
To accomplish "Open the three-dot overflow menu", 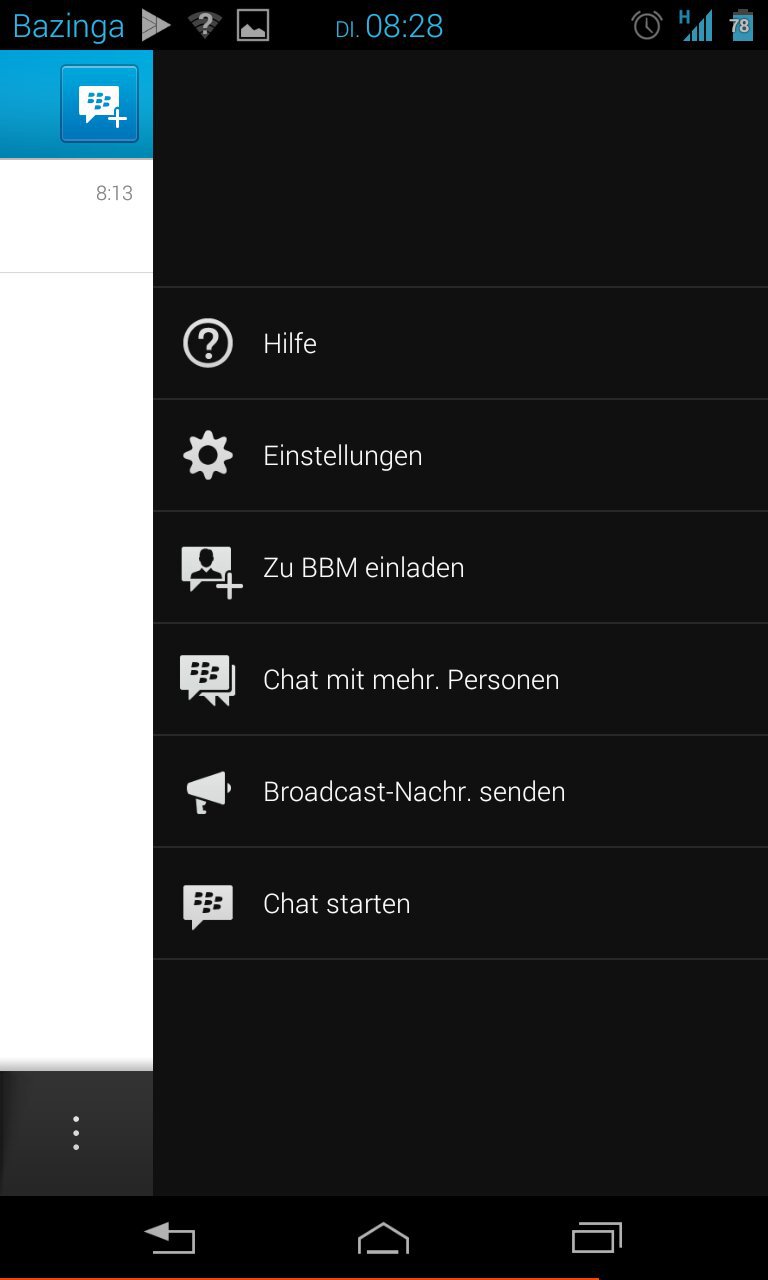I will coord(76,1133).
